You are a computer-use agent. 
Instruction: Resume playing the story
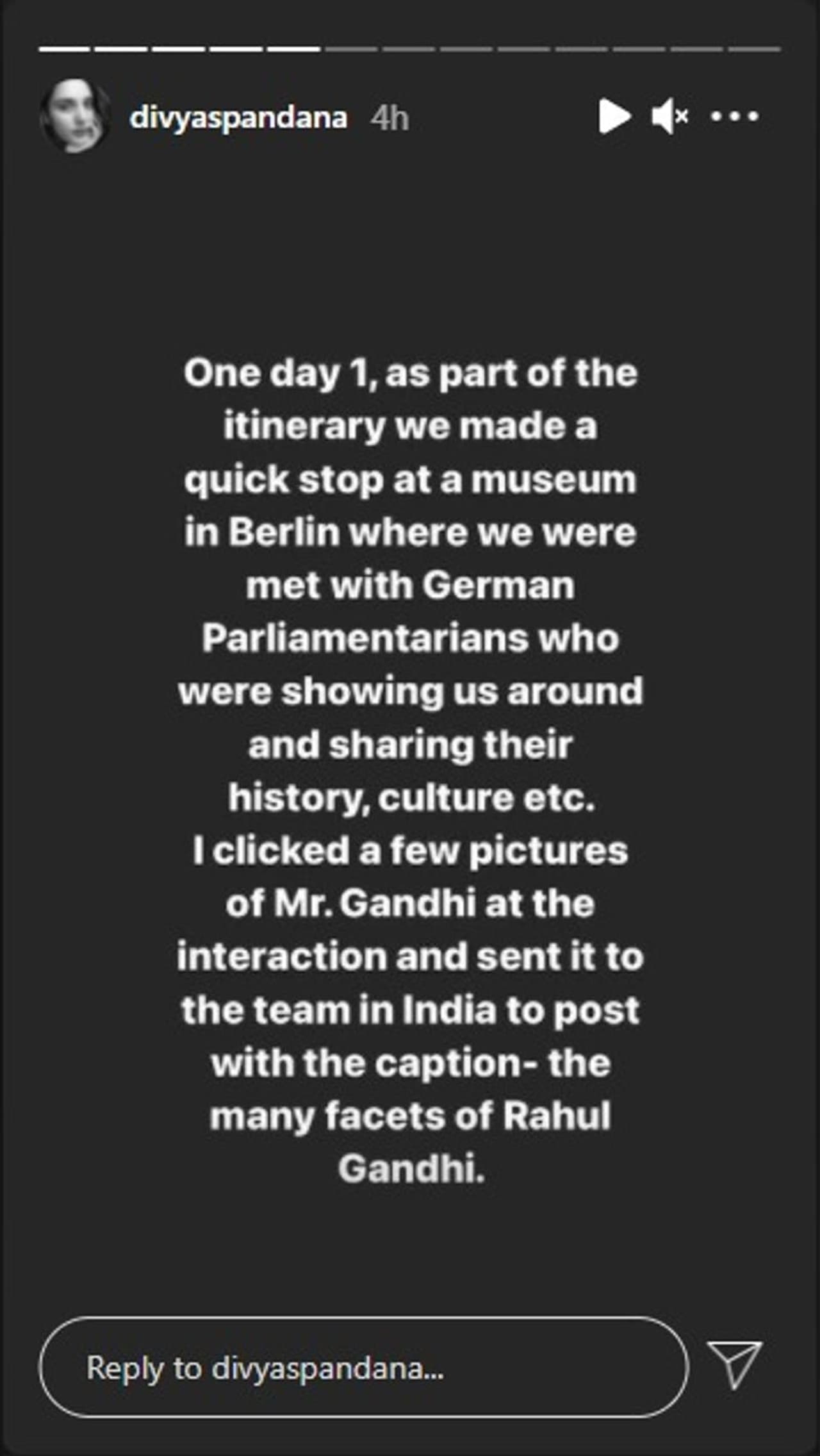[614, 117]
